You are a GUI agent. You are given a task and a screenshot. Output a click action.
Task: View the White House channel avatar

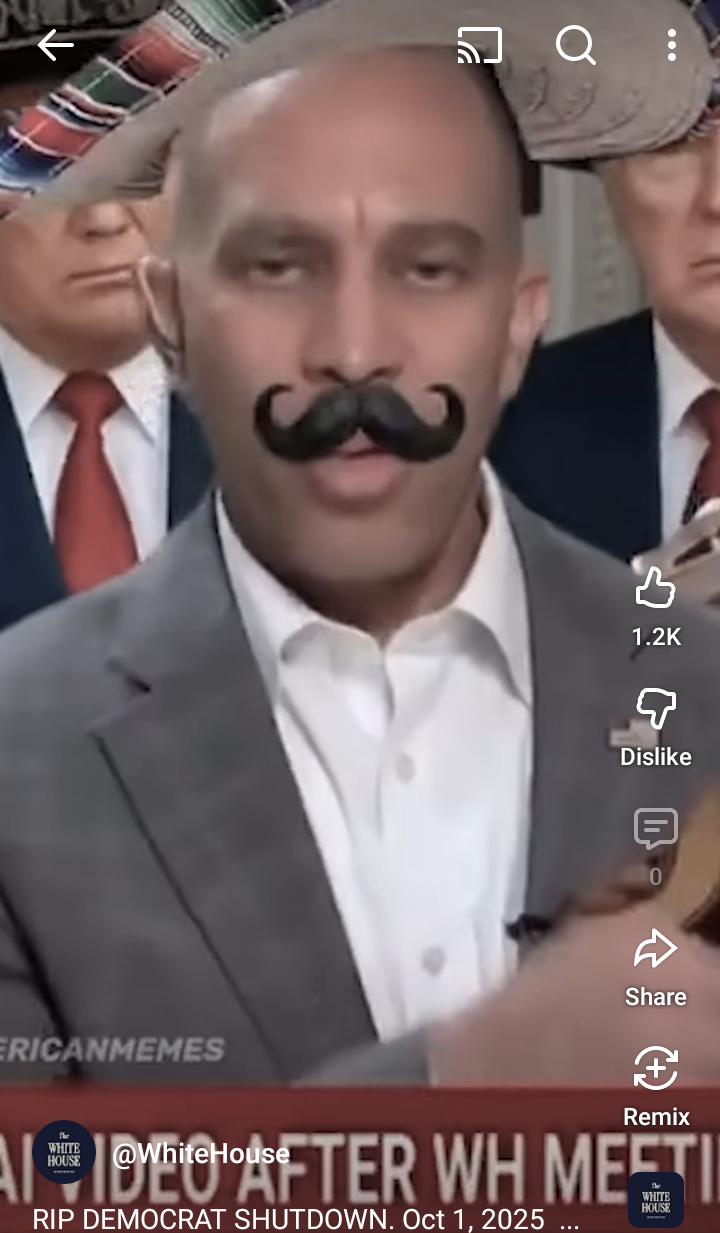[x=64, y=1152]
